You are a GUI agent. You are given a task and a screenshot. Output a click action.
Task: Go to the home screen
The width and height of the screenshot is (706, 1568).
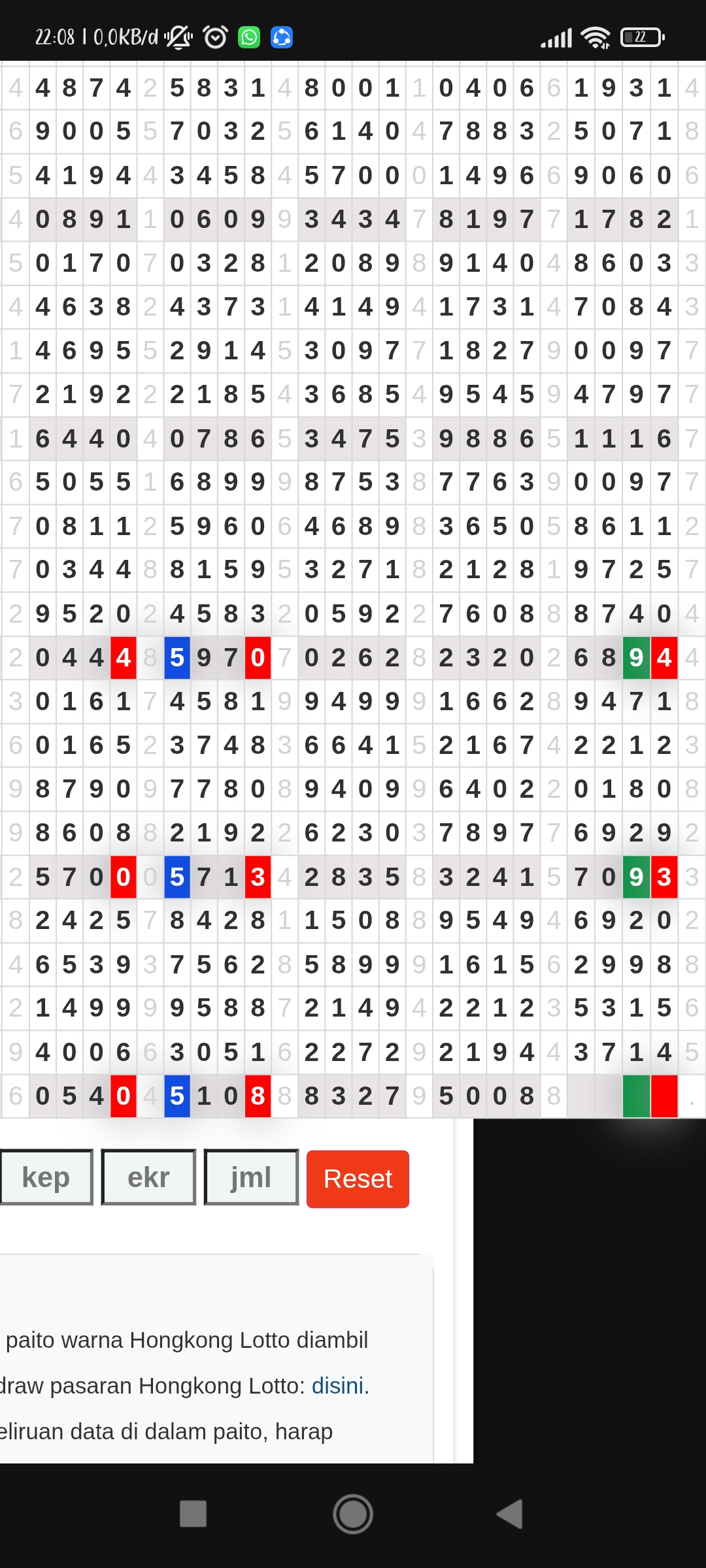pyautogui.click(x=353, y=1513)
